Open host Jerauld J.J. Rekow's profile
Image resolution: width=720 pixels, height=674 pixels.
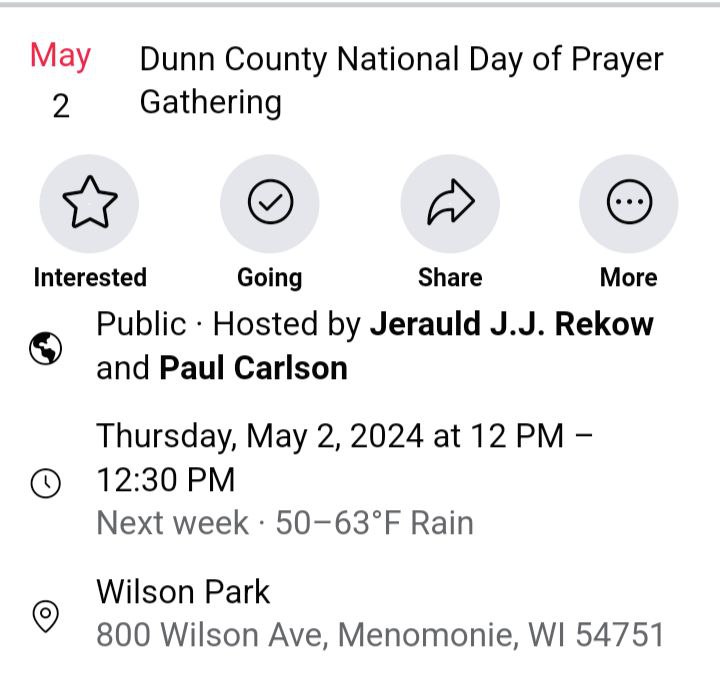[x=511, y=324]
